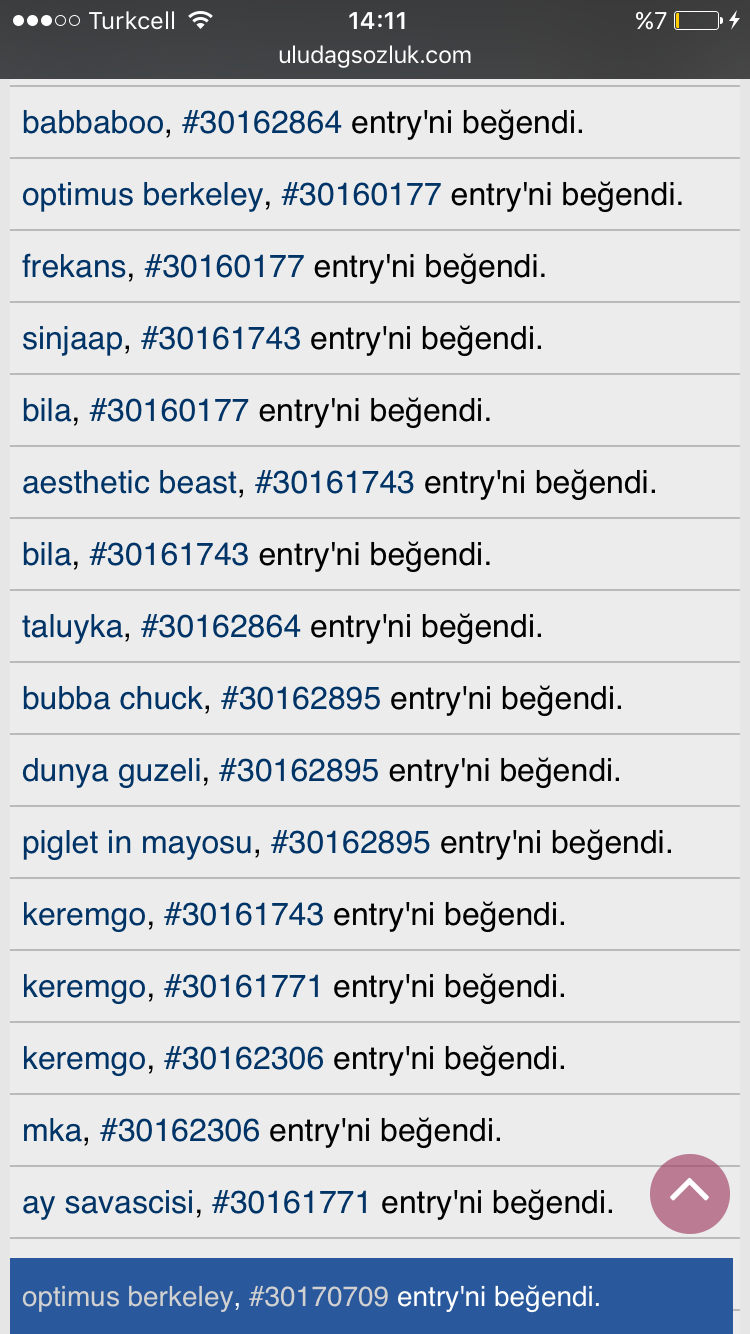Image resolution: width=750 pixels, height=1334 pixels.
Task: Open piglet in mayosu's profile
Action: (x=138, y=843)
